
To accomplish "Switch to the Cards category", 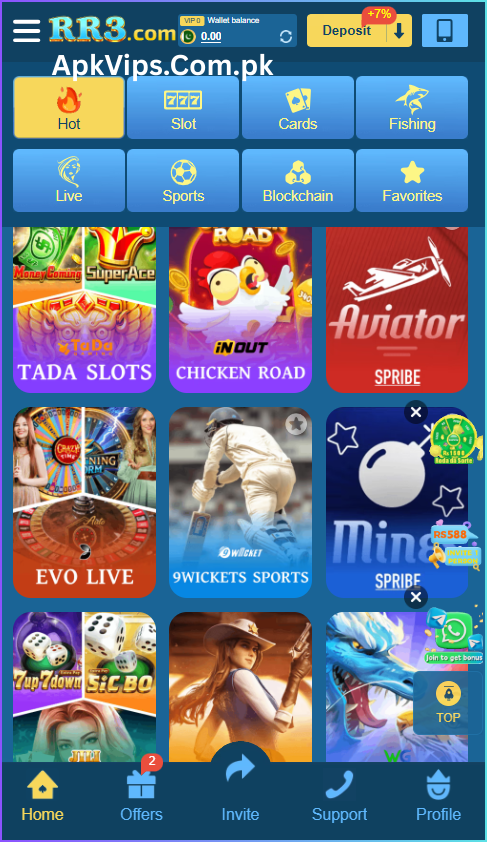I will (298, 107).
